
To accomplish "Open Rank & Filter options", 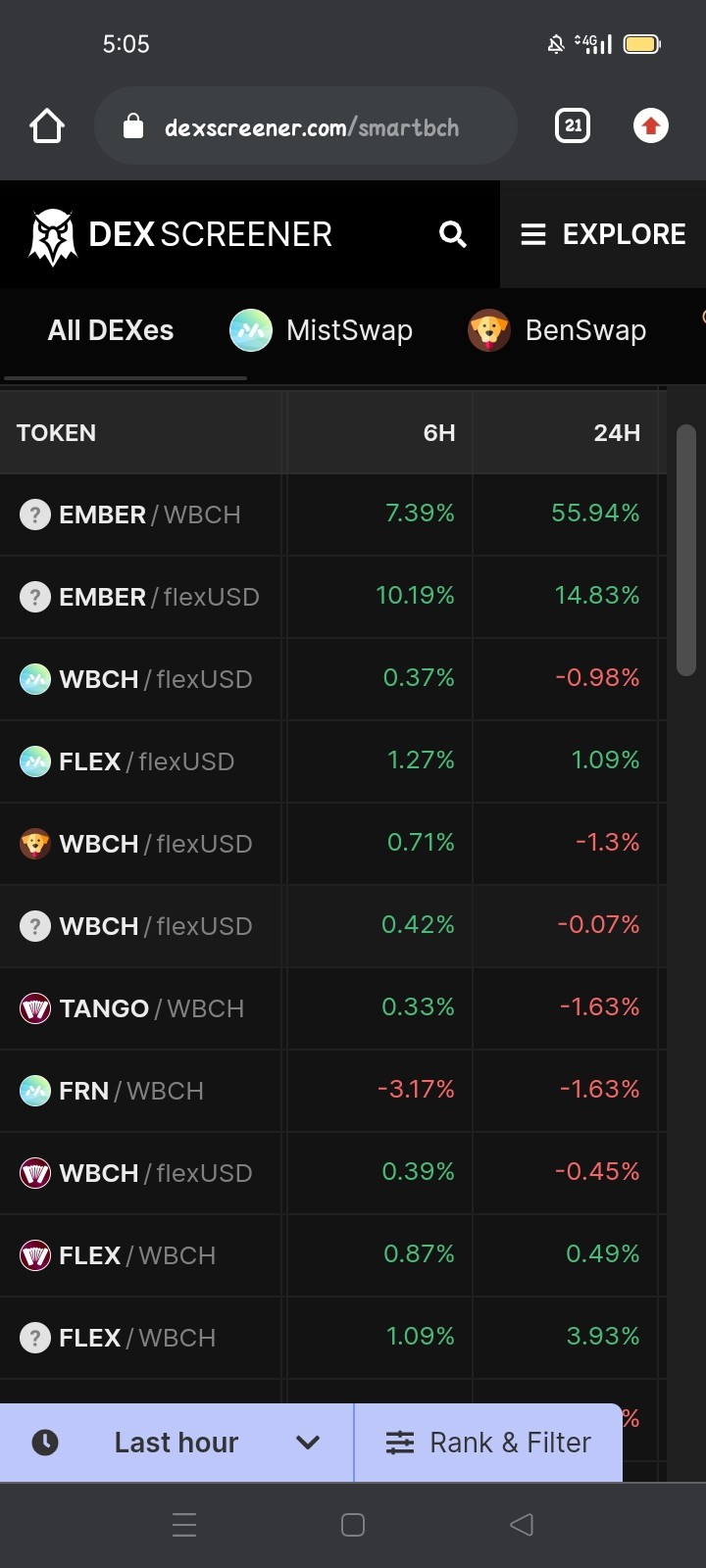I will (488, 1443).
